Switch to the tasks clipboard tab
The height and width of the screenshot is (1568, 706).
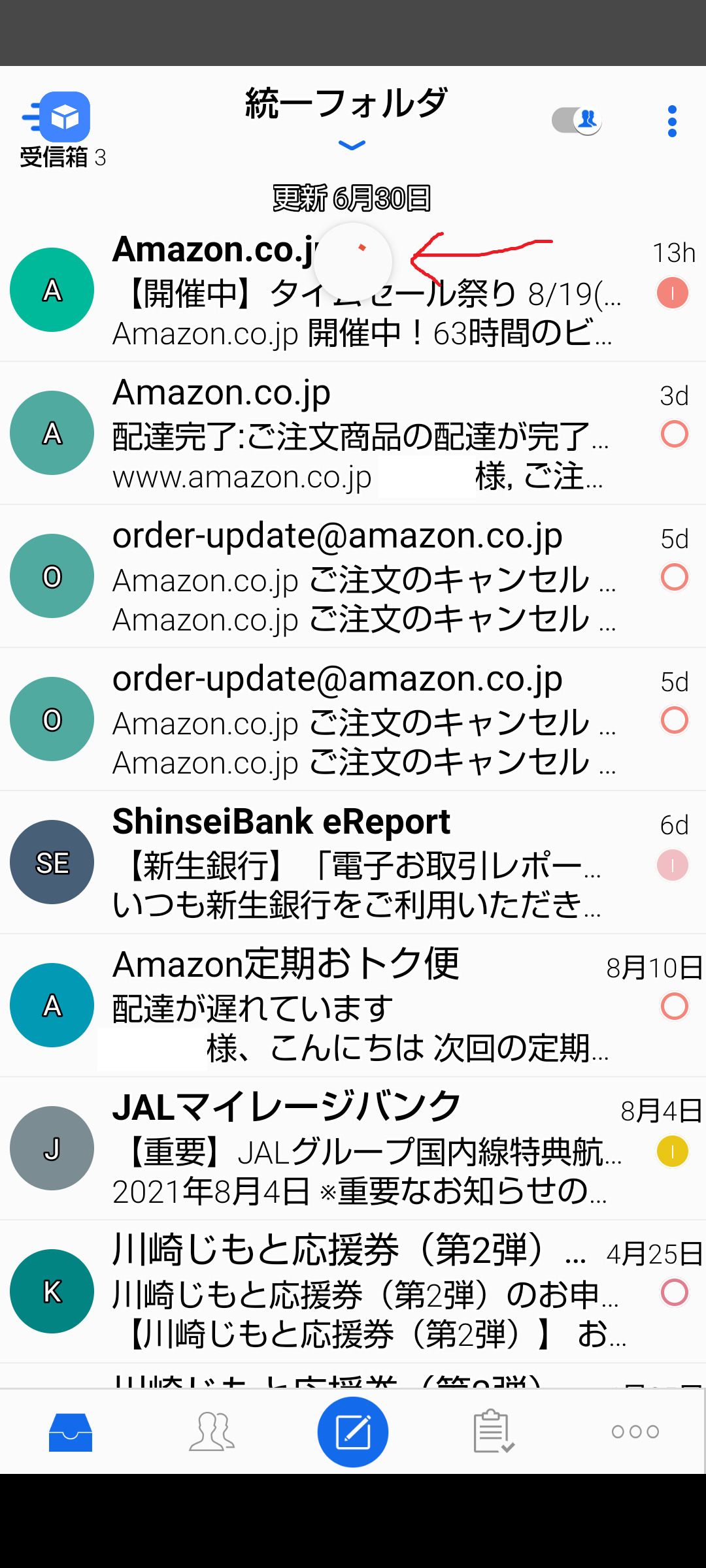click(x=494, y=1432)
